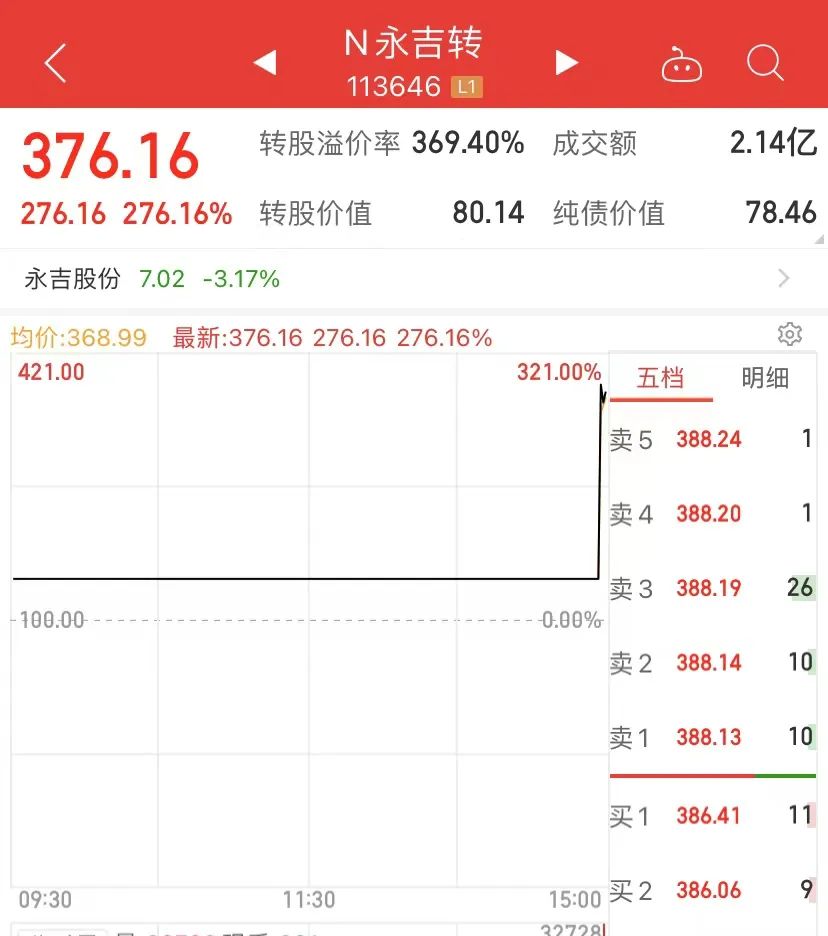The height and width of the screenshot is (936, 828).
Task: Open quote display settings via gear icon
Action: click(790, 334)
